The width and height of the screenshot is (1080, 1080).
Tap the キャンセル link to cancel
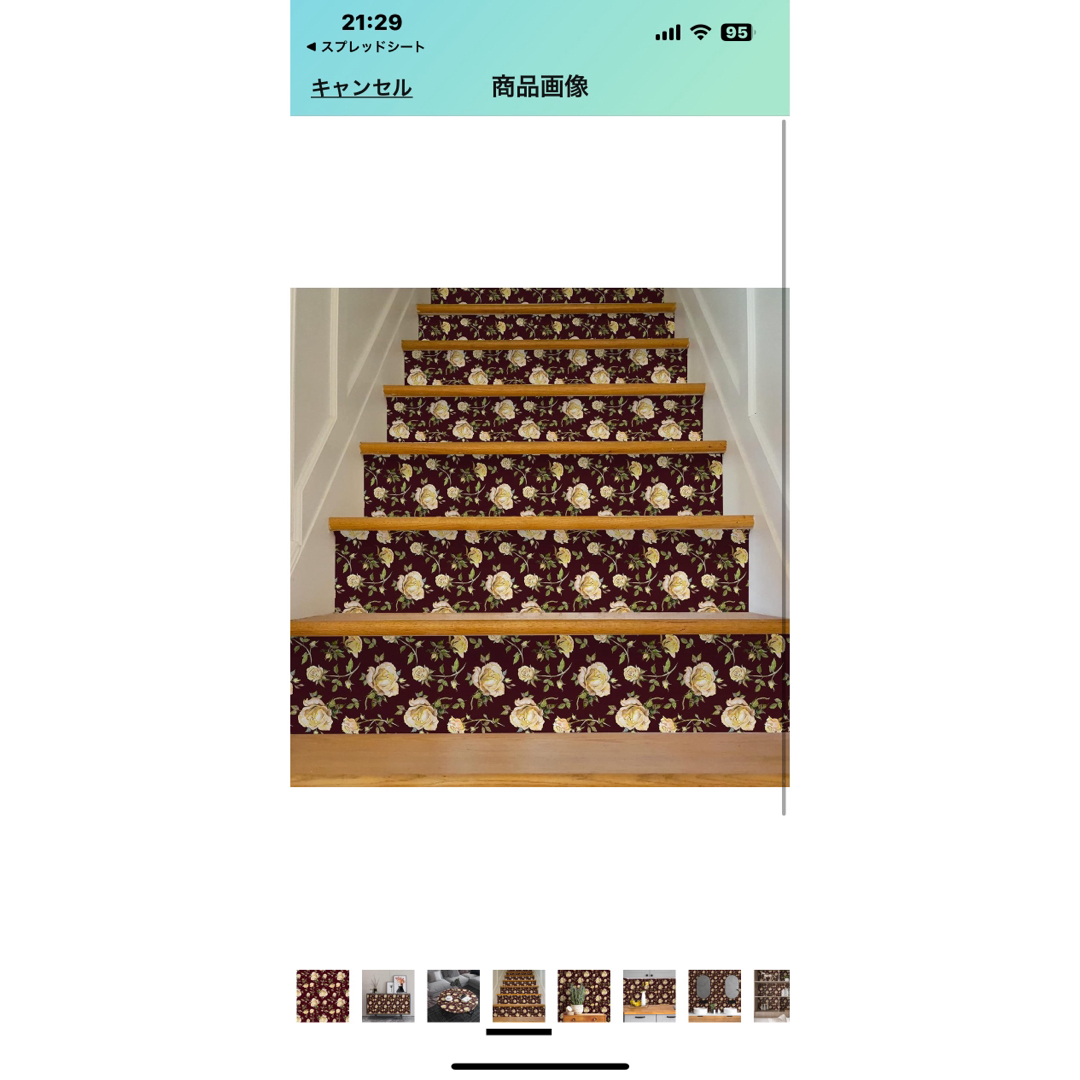(x=361, y=88)
